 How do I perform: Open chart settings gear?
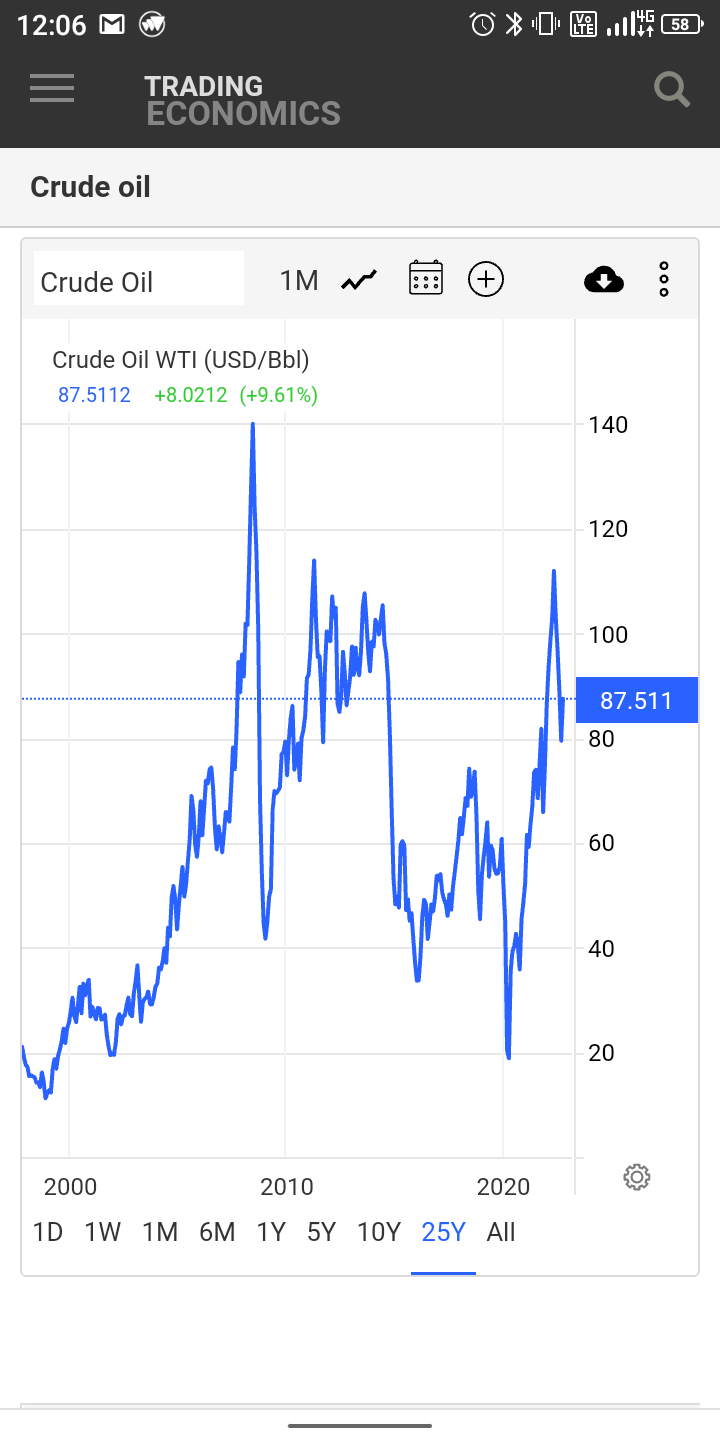pyautogui.click(x=637, y=1177)
